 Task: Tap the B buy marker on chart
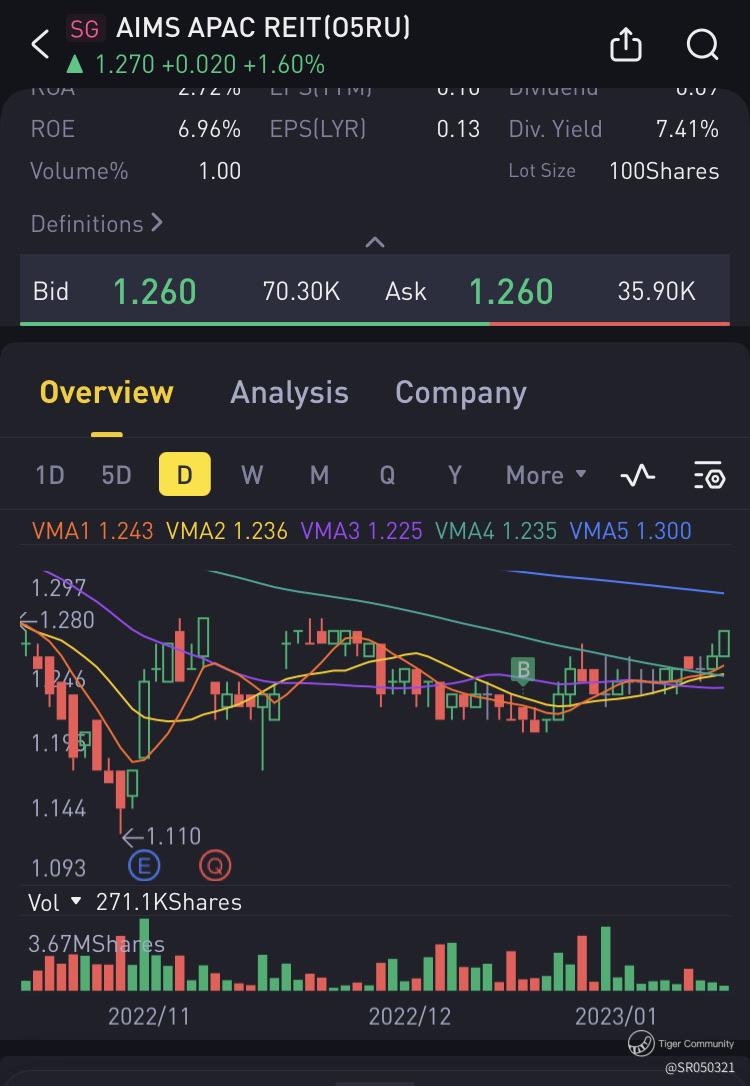click(522, 670)
